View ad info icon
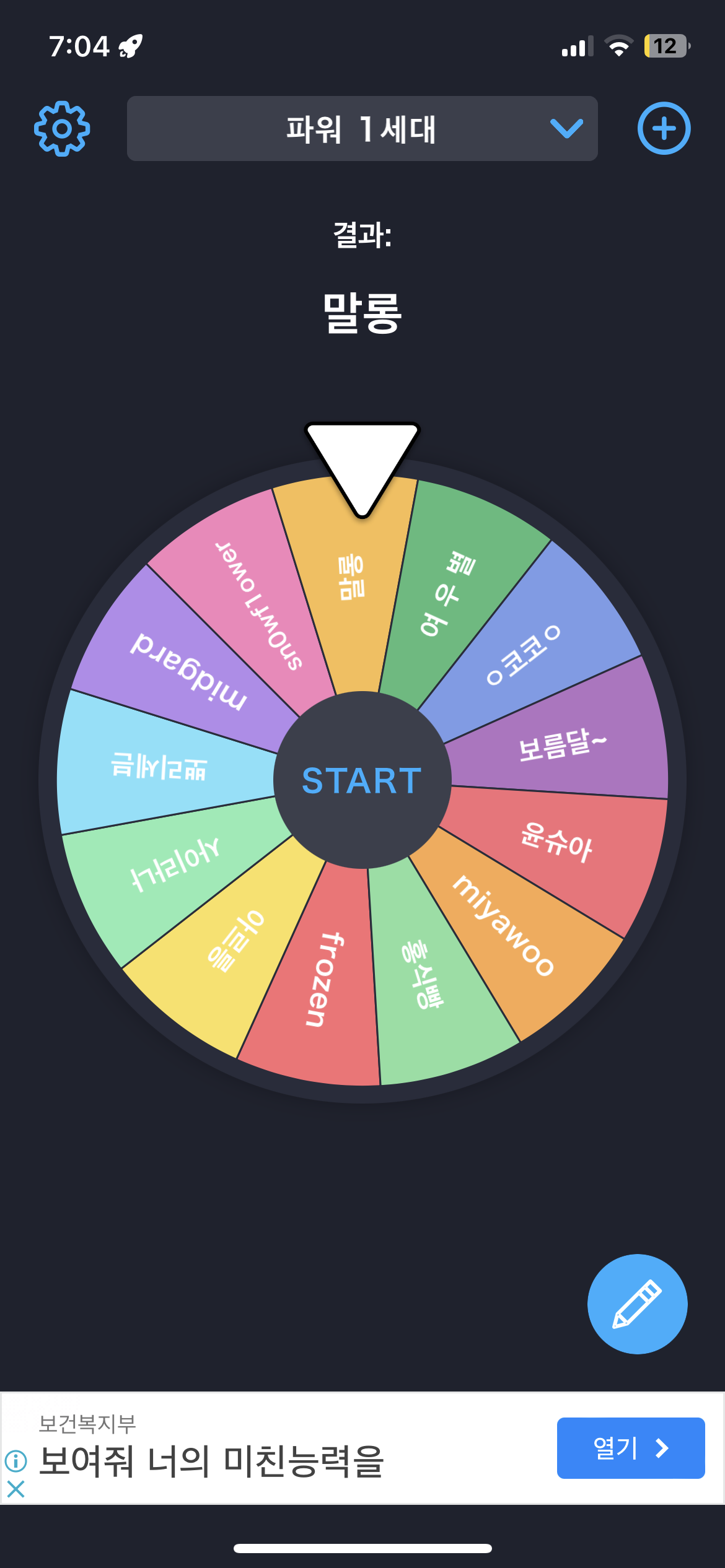This screenshot has width=725, height=1568. (x=15, y=1461)
